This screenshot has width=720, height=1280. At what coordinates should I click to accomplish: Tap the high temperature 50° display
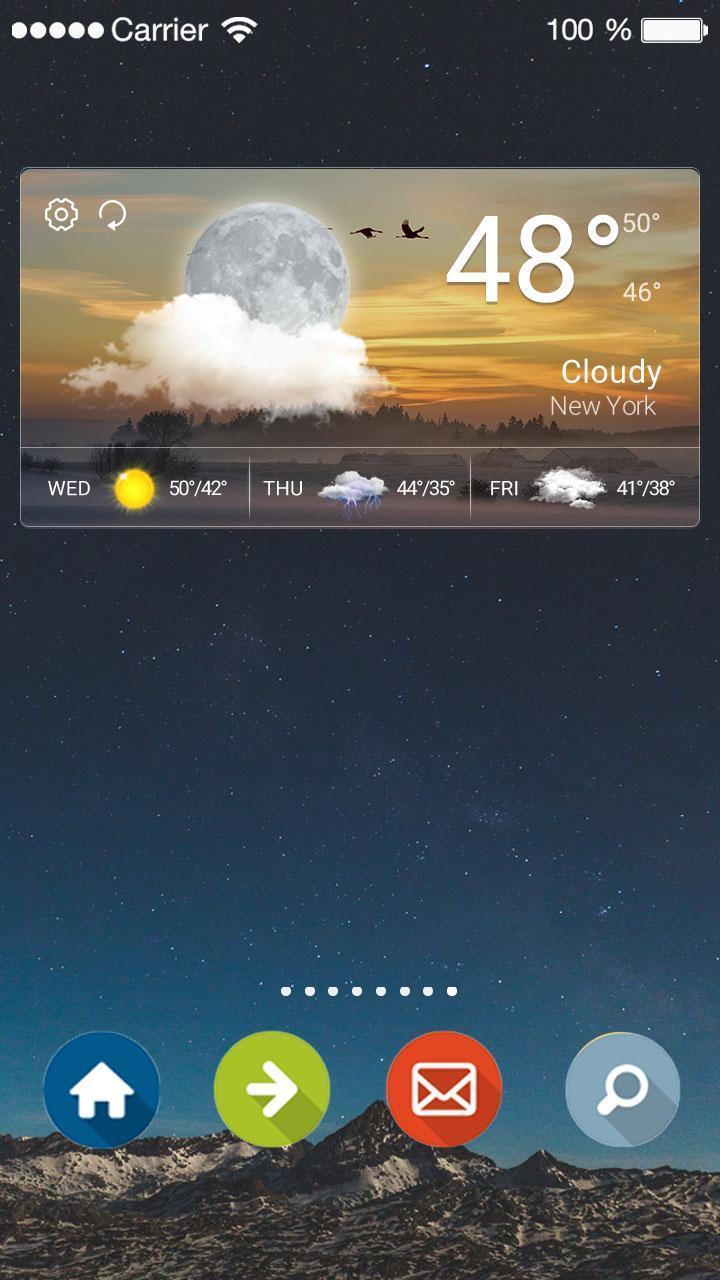pos(641,226)
